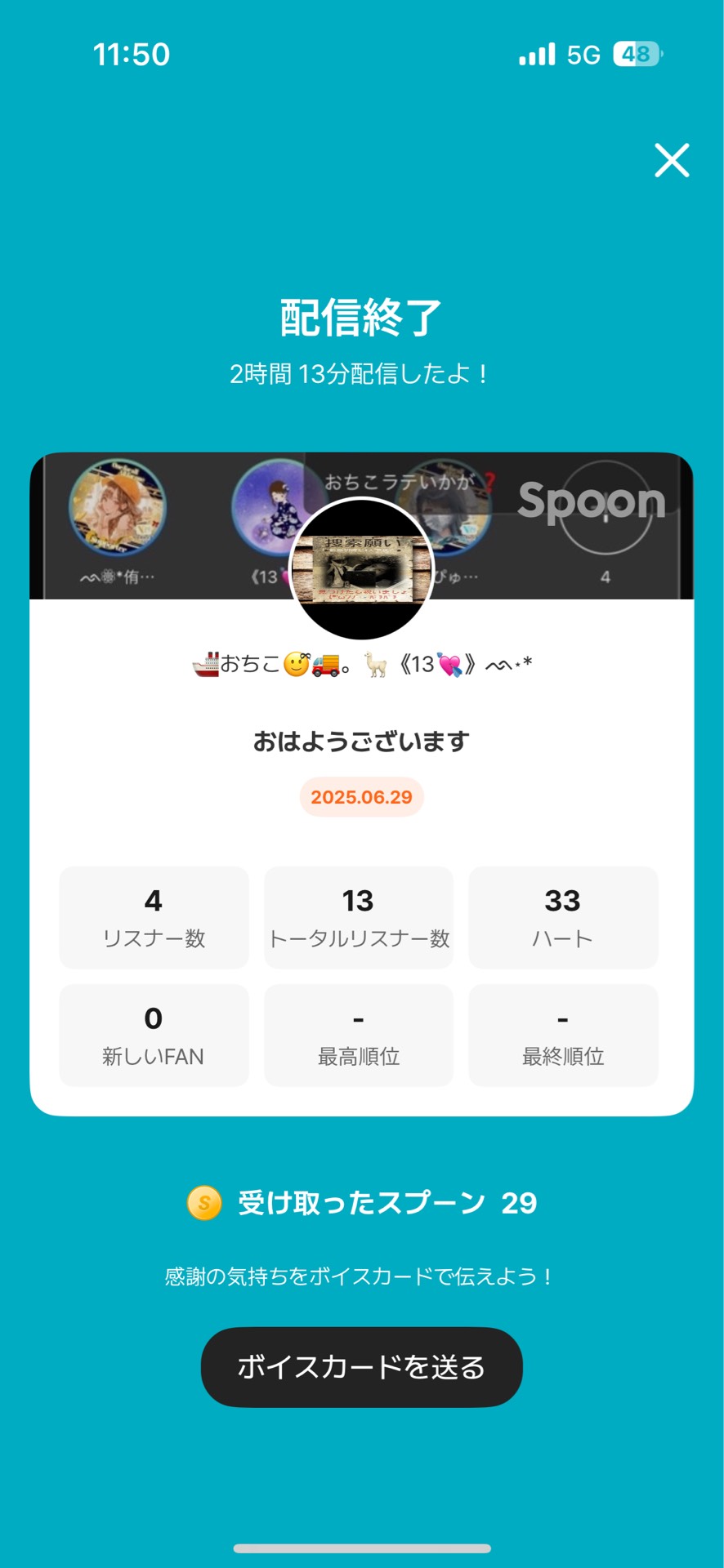Tap the Spoon logo watermark
Screen dimensions: 724x1568
pyautogui.click(x=592, y=503)
